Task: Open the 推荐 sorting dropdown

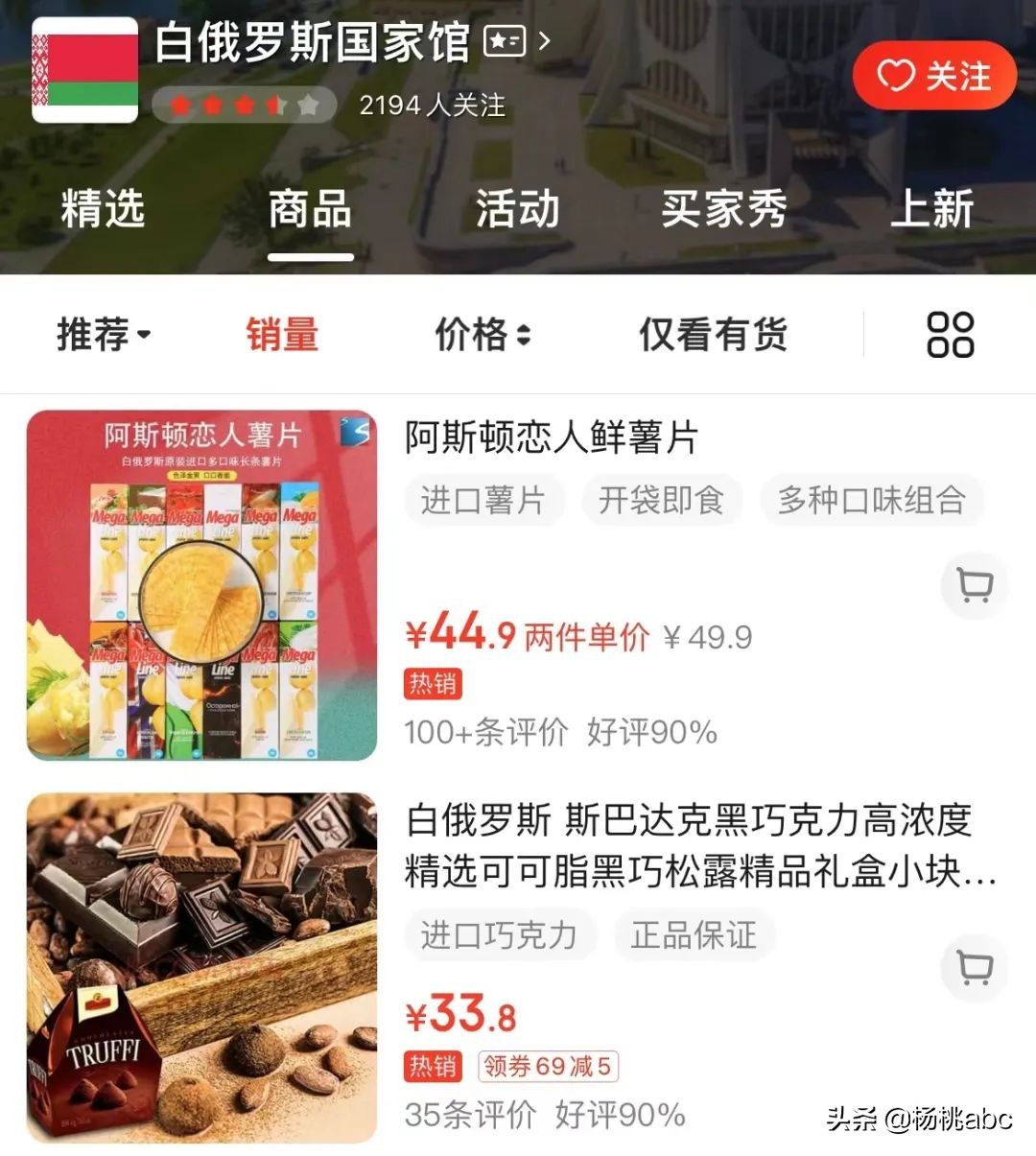Action: [104, 335]
